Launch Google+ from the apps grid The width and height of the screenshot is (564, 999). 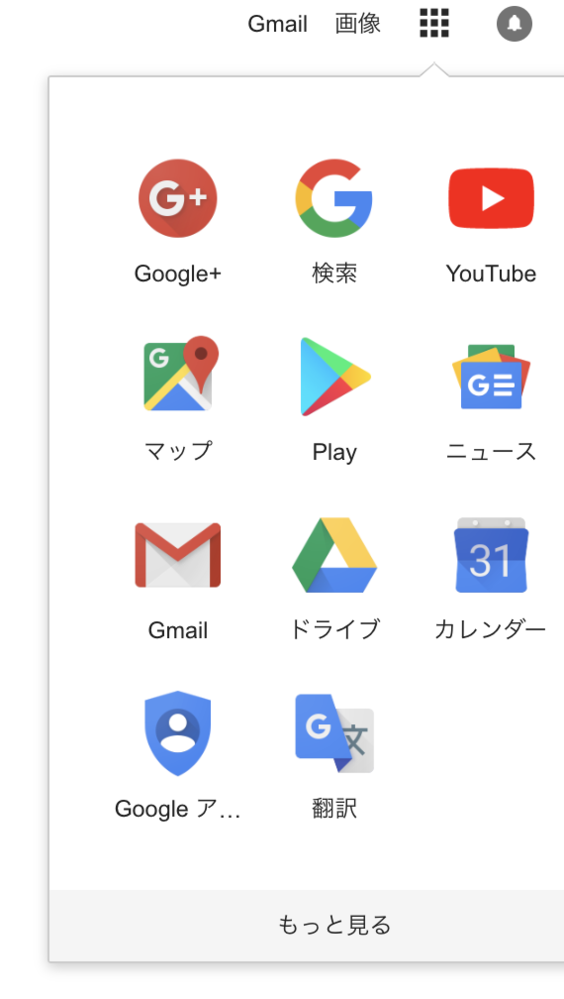pos(178,222)
